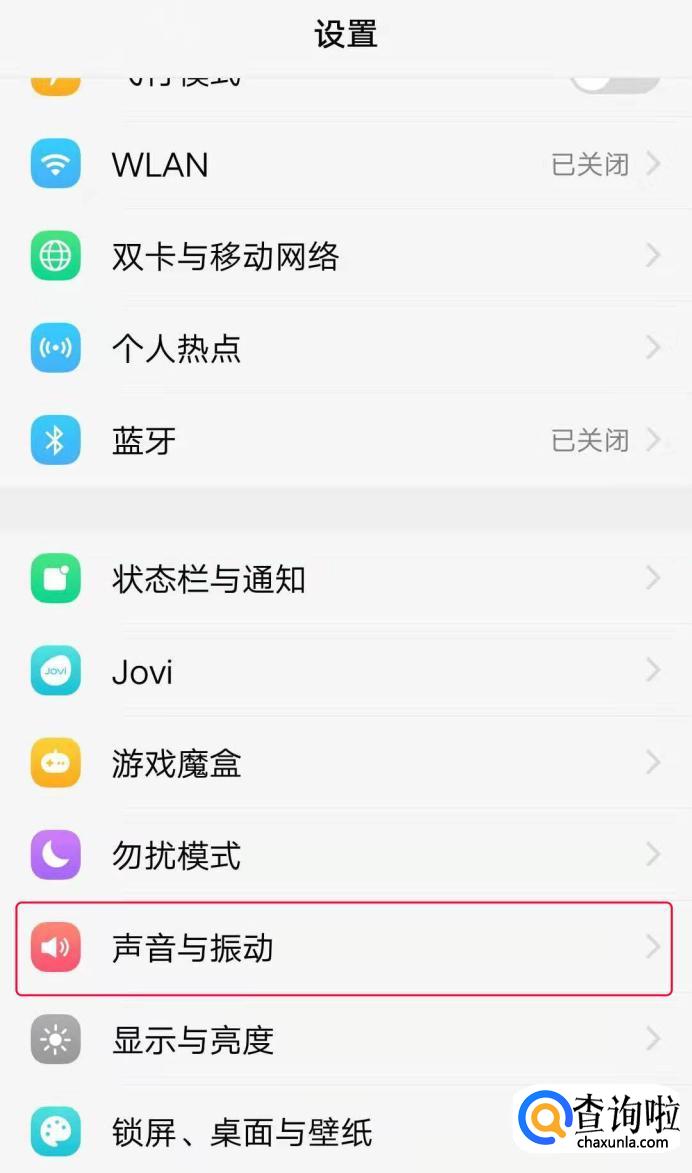Open 双卡与移动网络 settings
The image size is (692, 1173).
(345, 256)
